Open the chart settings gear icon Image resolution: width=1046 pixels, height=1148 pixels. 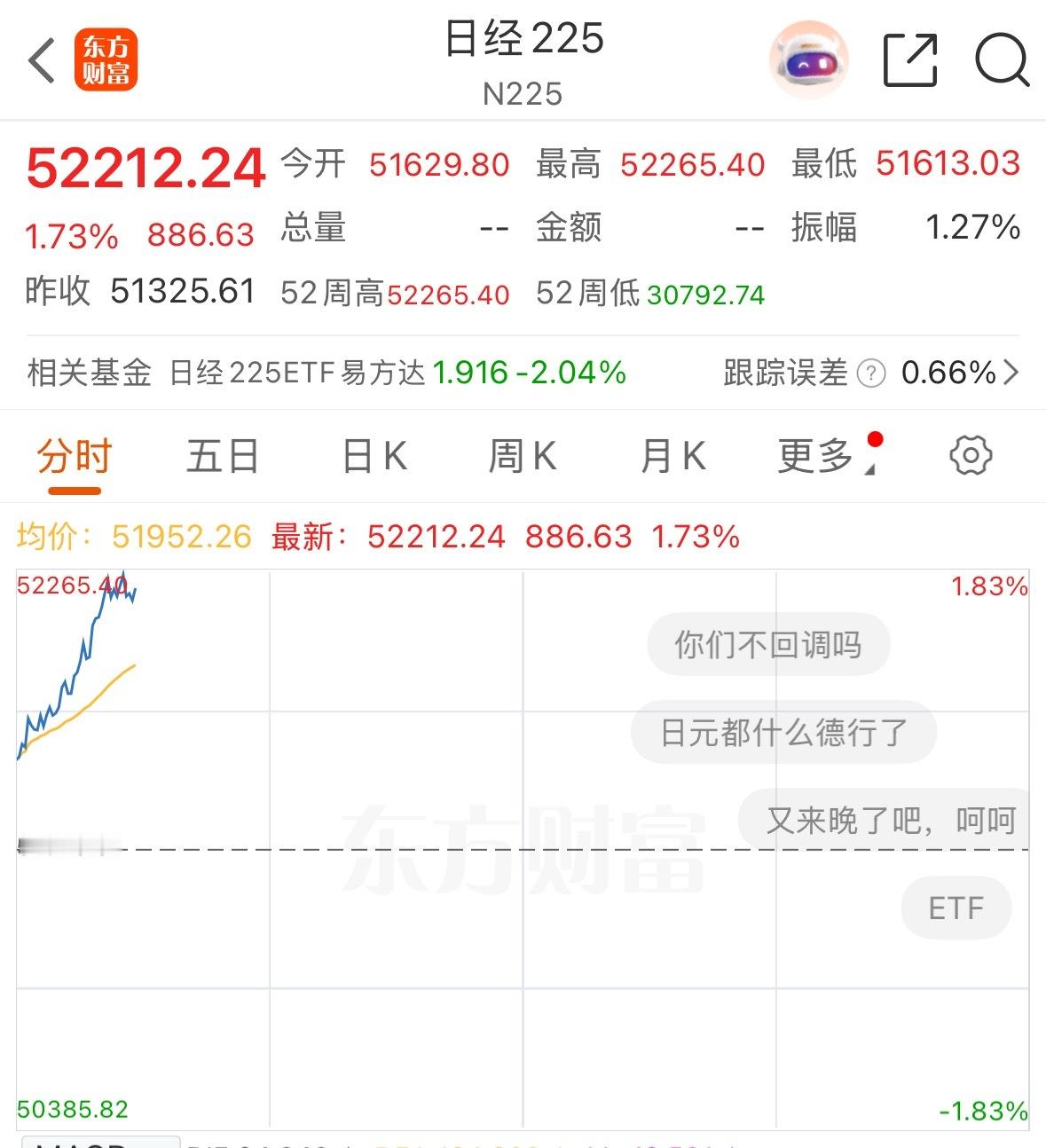point(971,455)
